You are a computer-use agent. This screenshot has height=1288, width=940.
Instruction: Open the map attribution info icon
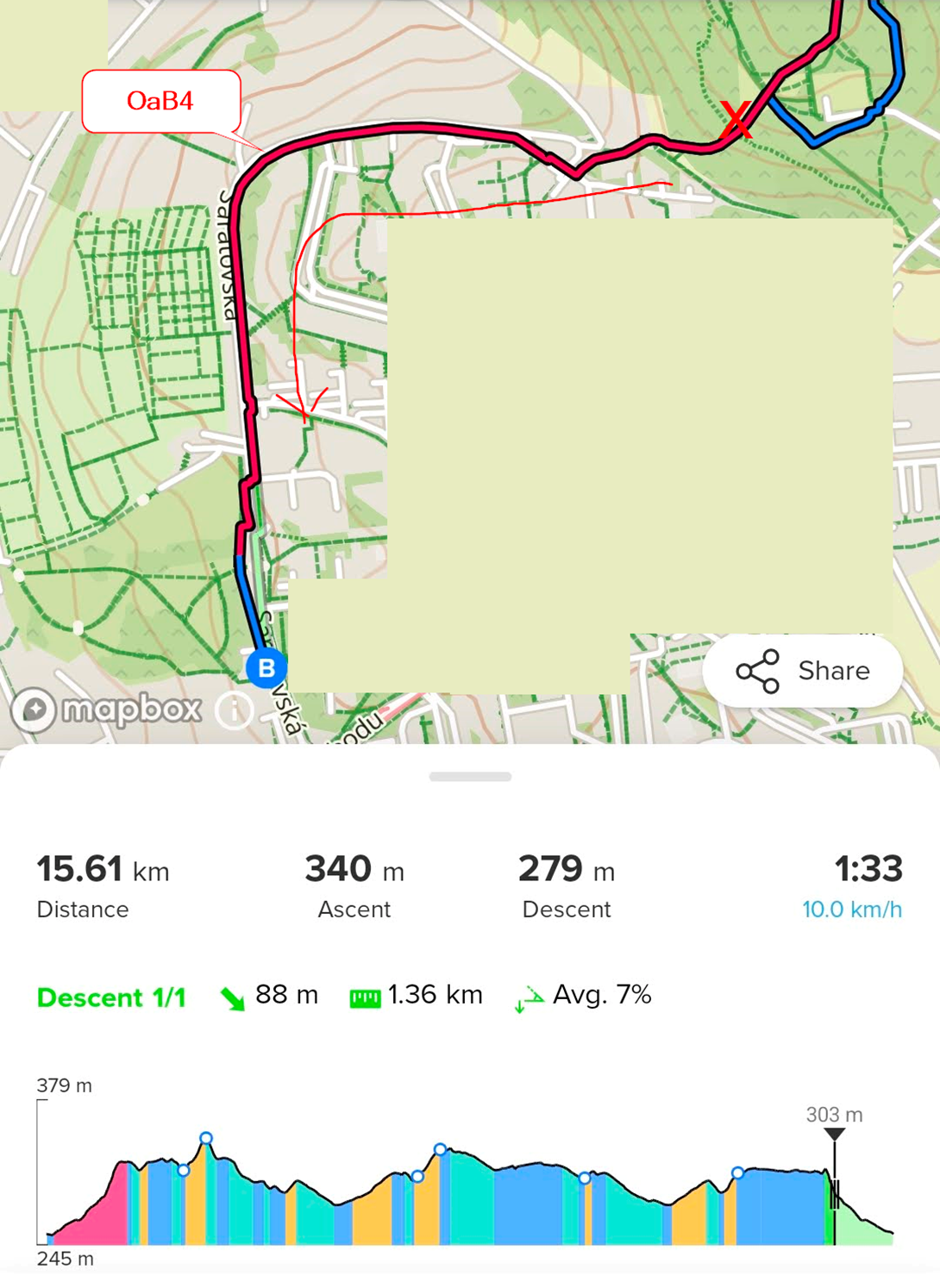click(x=234, y=710)
